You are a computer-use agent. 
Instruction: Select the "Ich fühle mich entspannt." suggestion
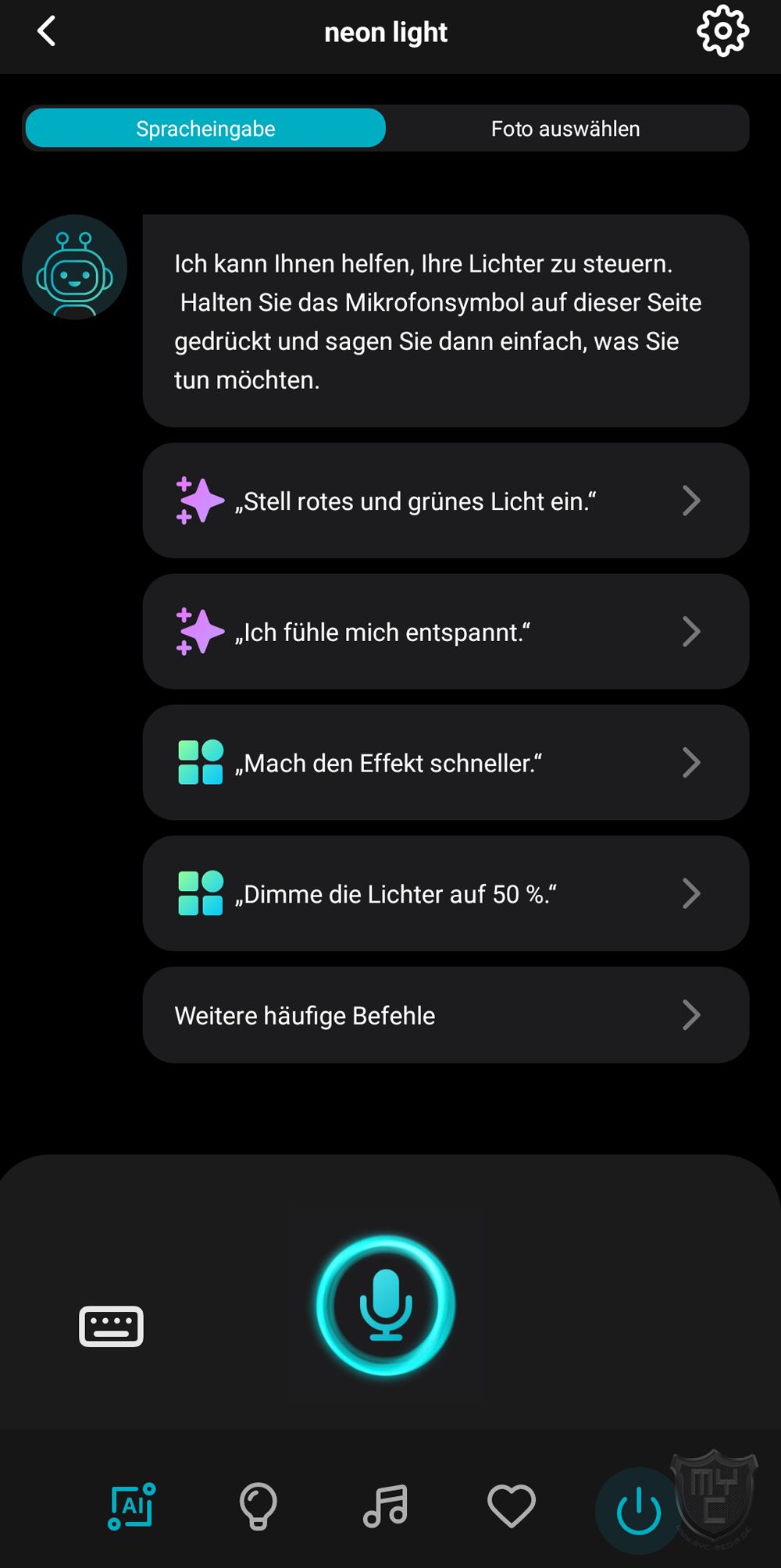(445, 632)
